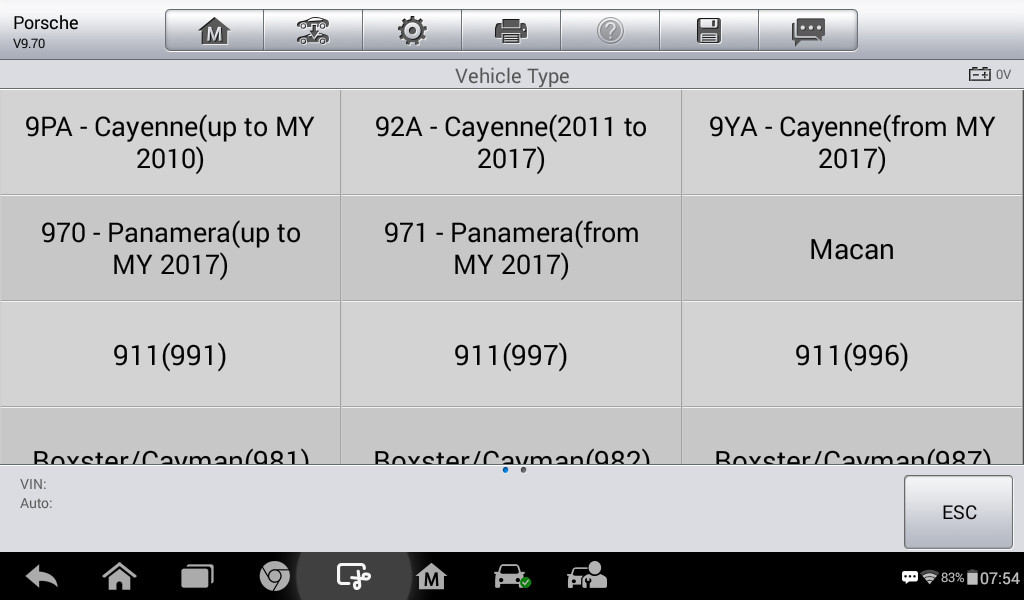The height and width of the screenshot is (600, 1024).
Task: Select 911(997) model
Action: (x=511, y=355)
